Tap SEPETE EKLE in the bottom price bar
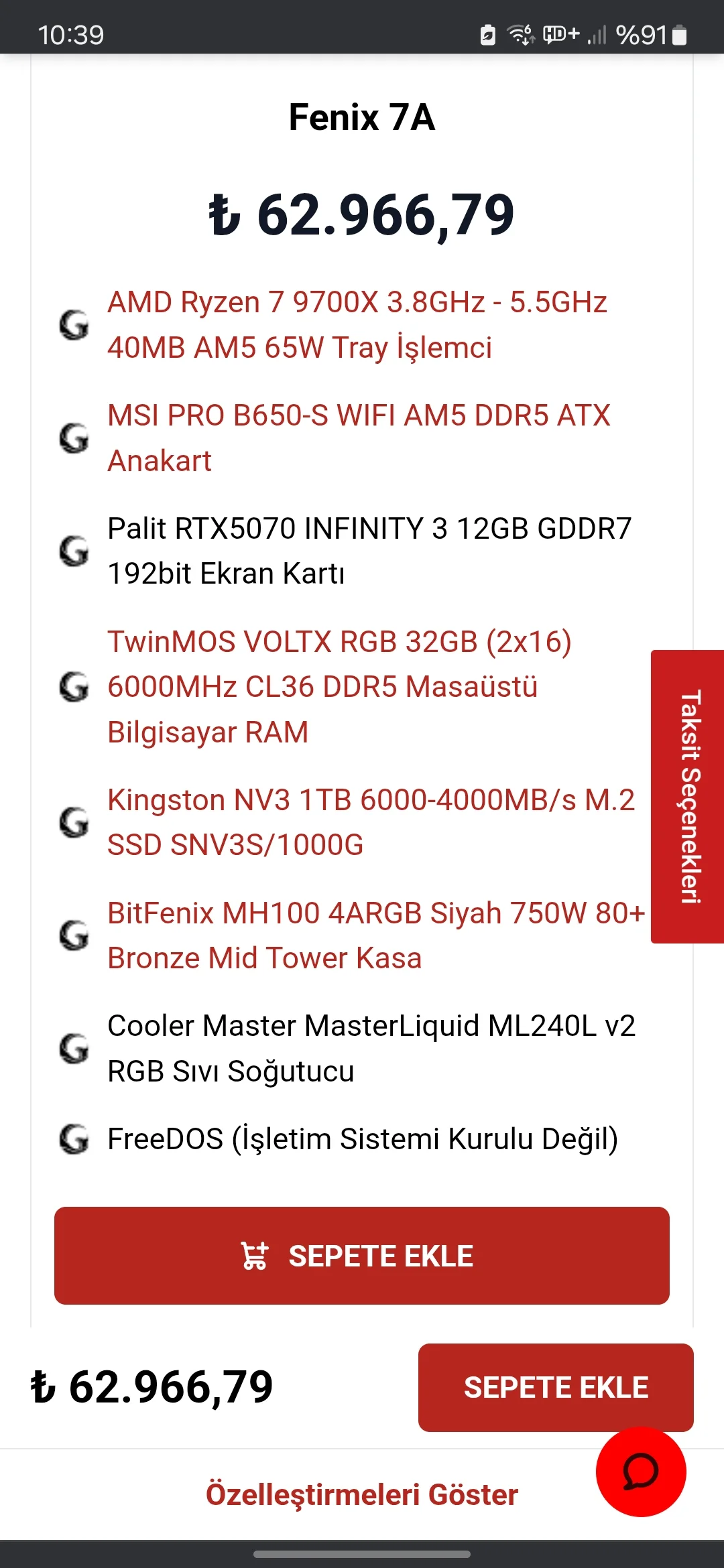Screen dimensions: 724x1568 (x=555, y=1387)
